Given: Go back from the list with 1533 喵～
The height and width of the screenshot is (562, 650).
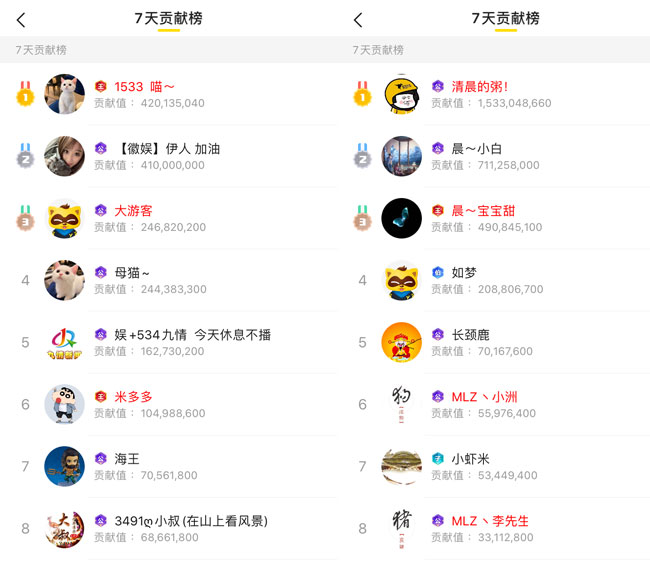Looking at the screenshot, I should [21, 19].
